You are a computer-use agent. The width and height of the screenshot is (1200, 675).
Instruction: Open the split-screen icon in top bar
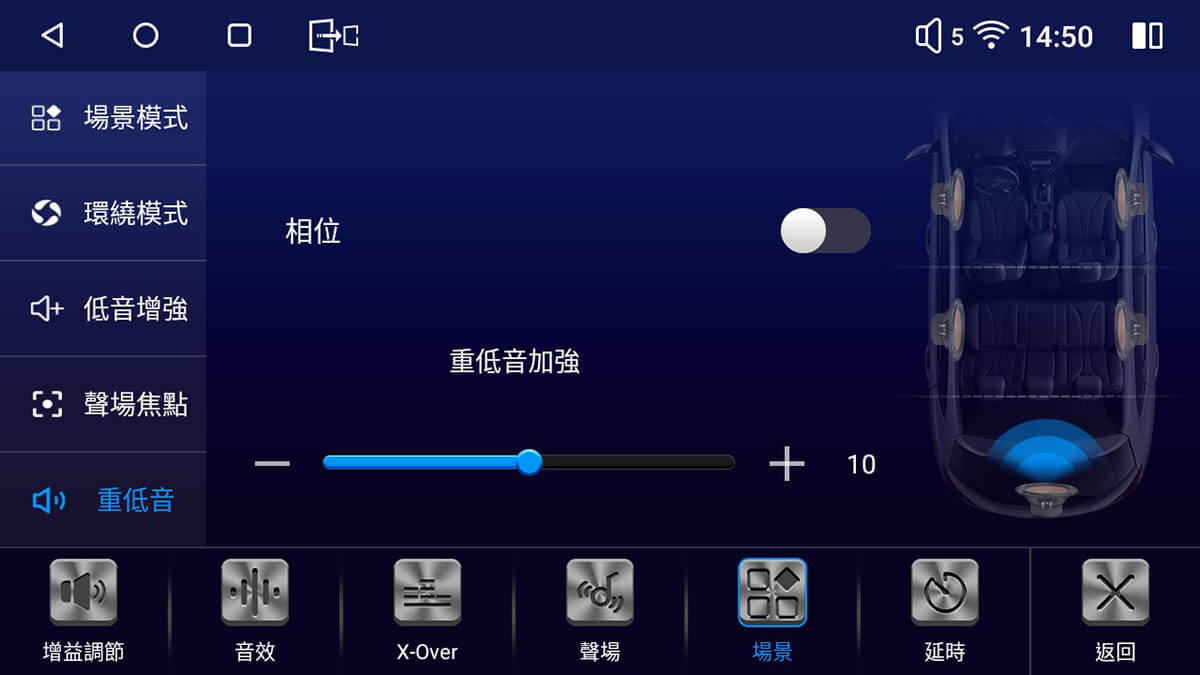(x=1147, y=36)
